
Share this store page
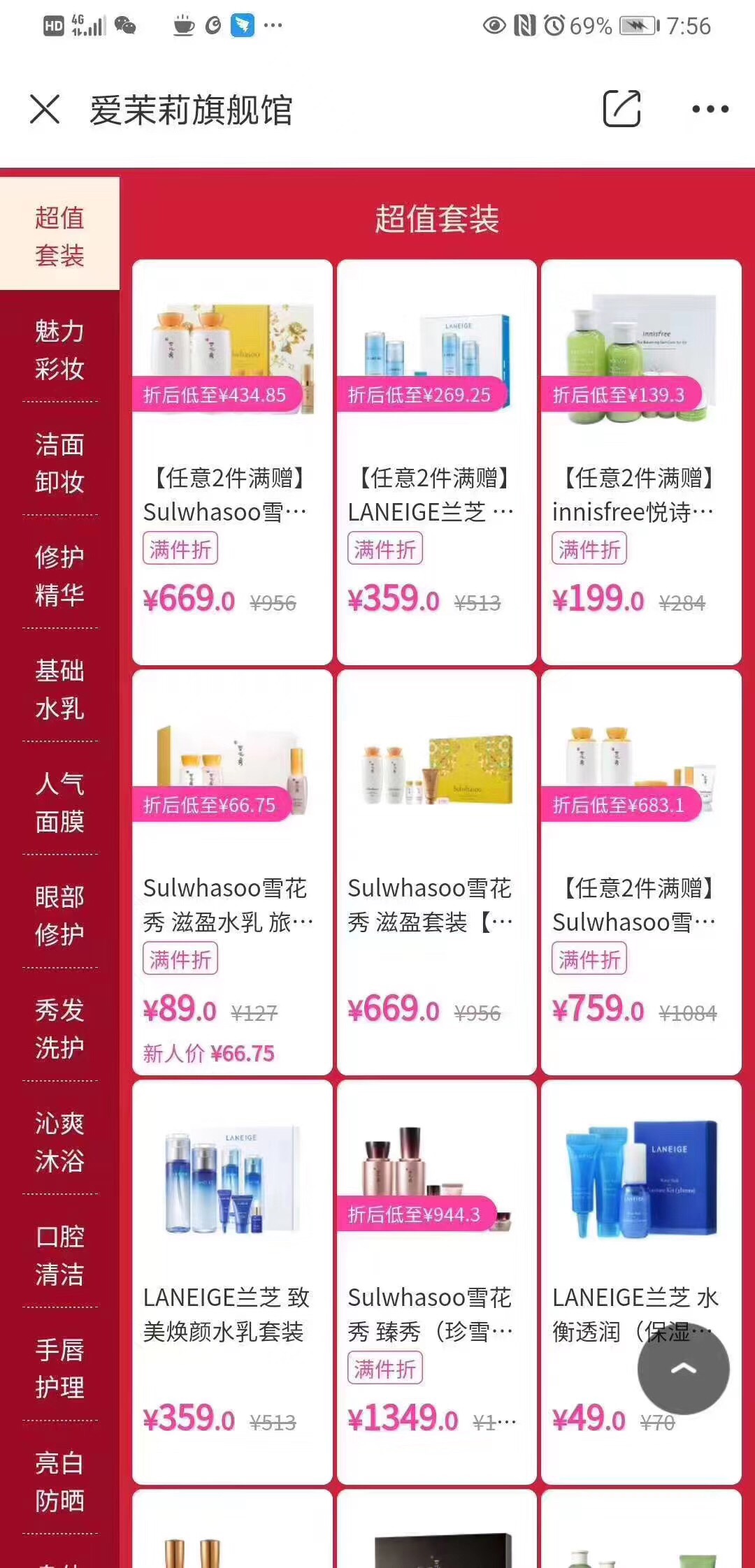click(621, 109)
